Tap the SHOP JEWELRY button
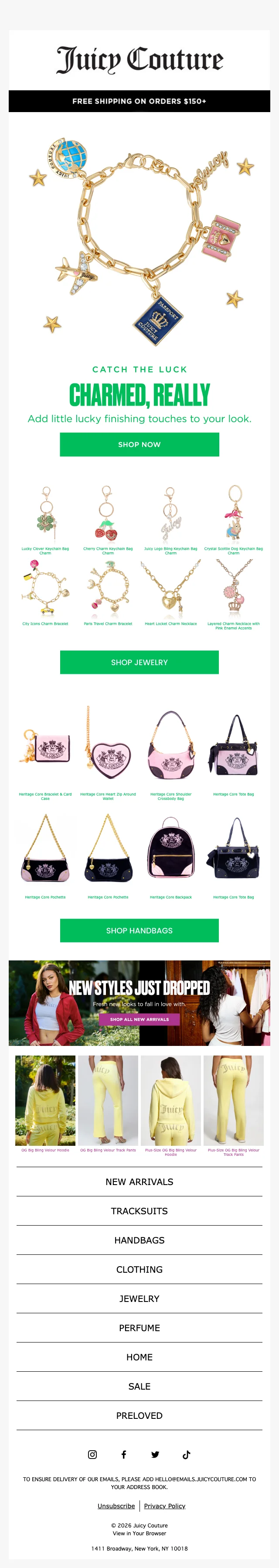 [139, 662]
